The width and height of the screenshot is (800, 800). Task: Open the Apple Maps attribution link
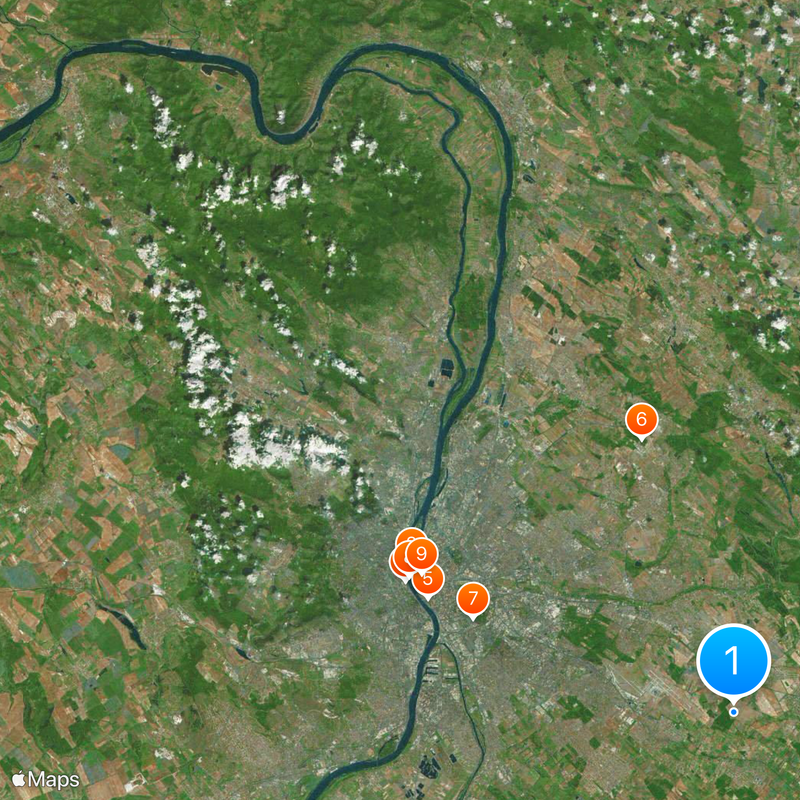[45, 778]
